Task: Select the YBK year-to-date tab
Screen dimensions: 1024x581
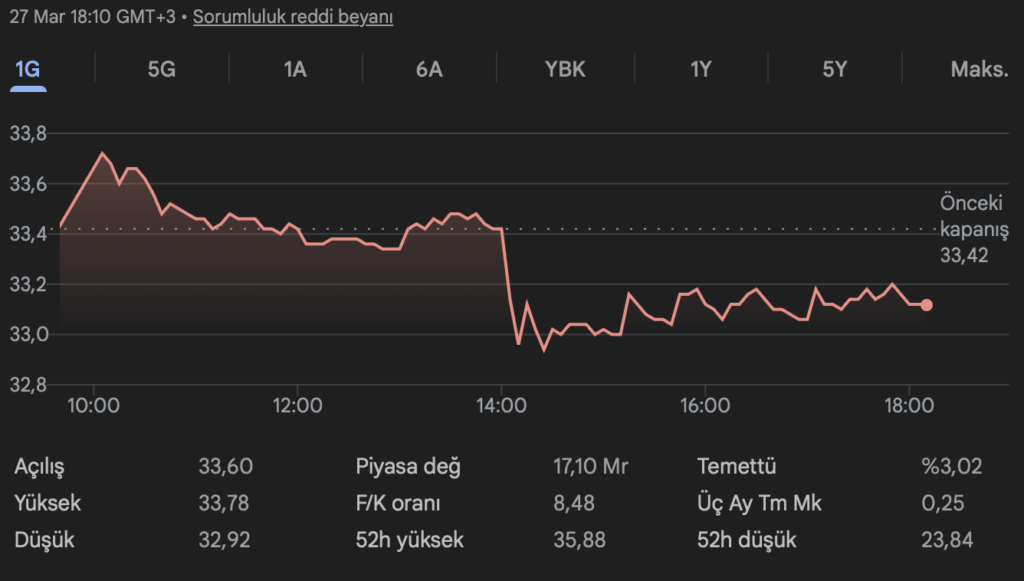Action: [565, 69]
